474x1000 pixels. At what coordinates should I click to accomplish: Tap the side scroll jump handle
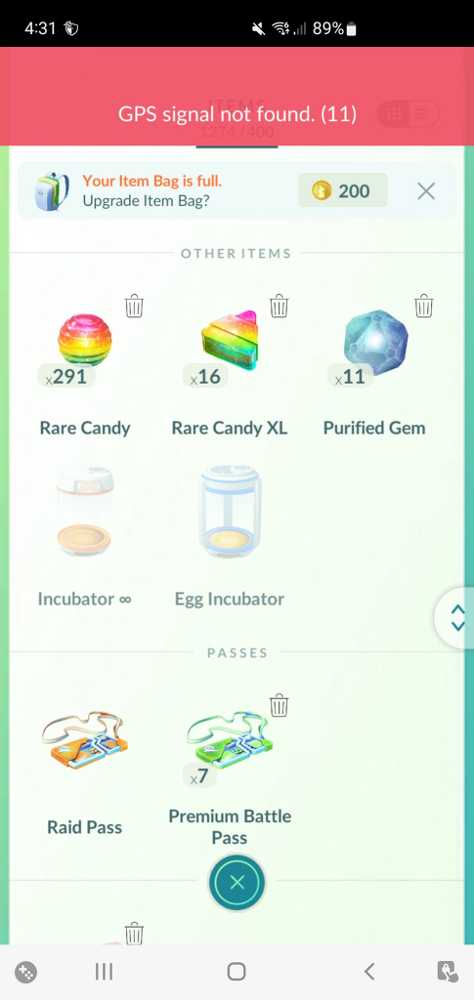[455, 618]
